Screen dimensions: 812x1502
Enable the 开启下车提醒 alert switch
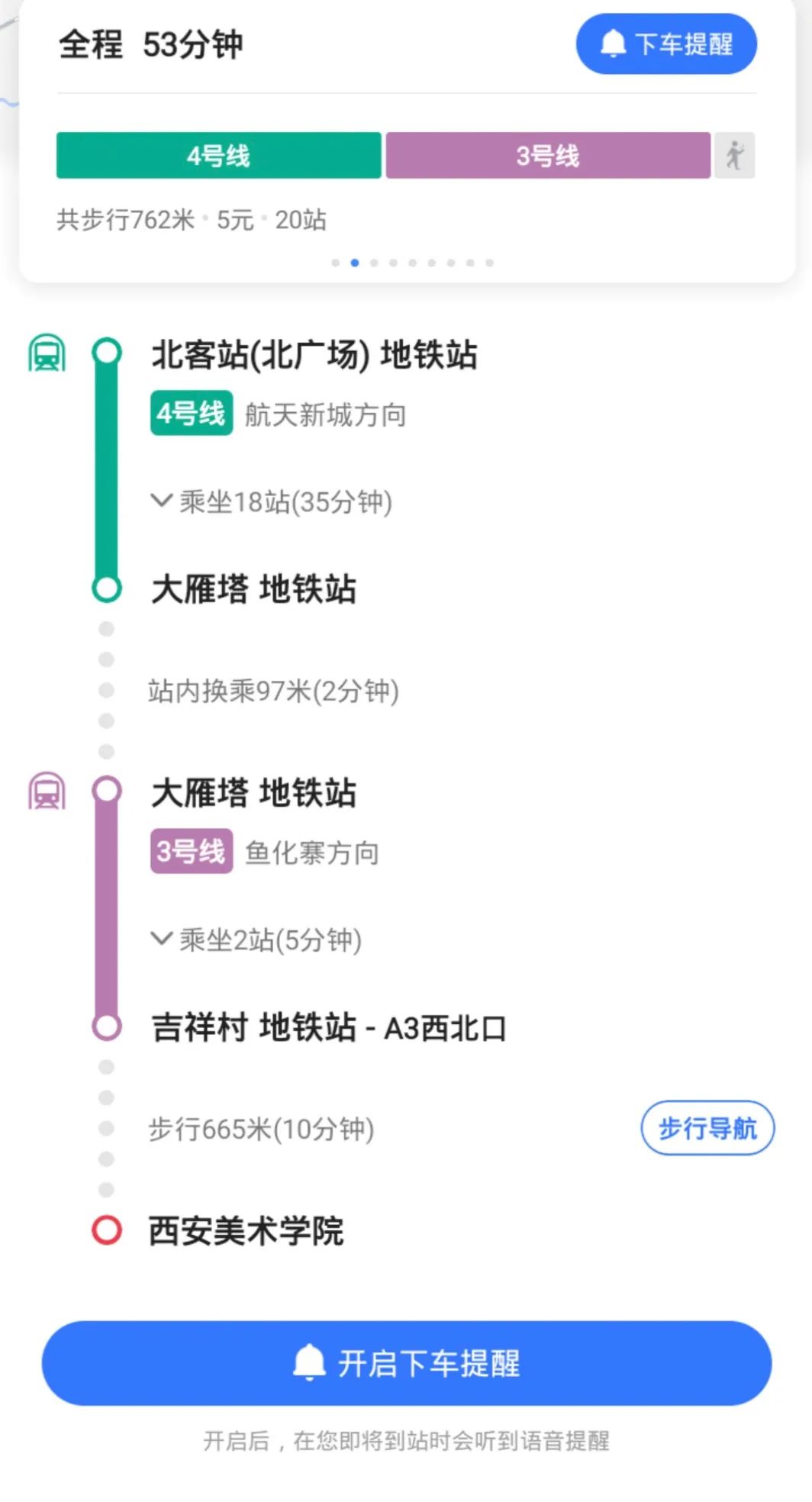406,1364
